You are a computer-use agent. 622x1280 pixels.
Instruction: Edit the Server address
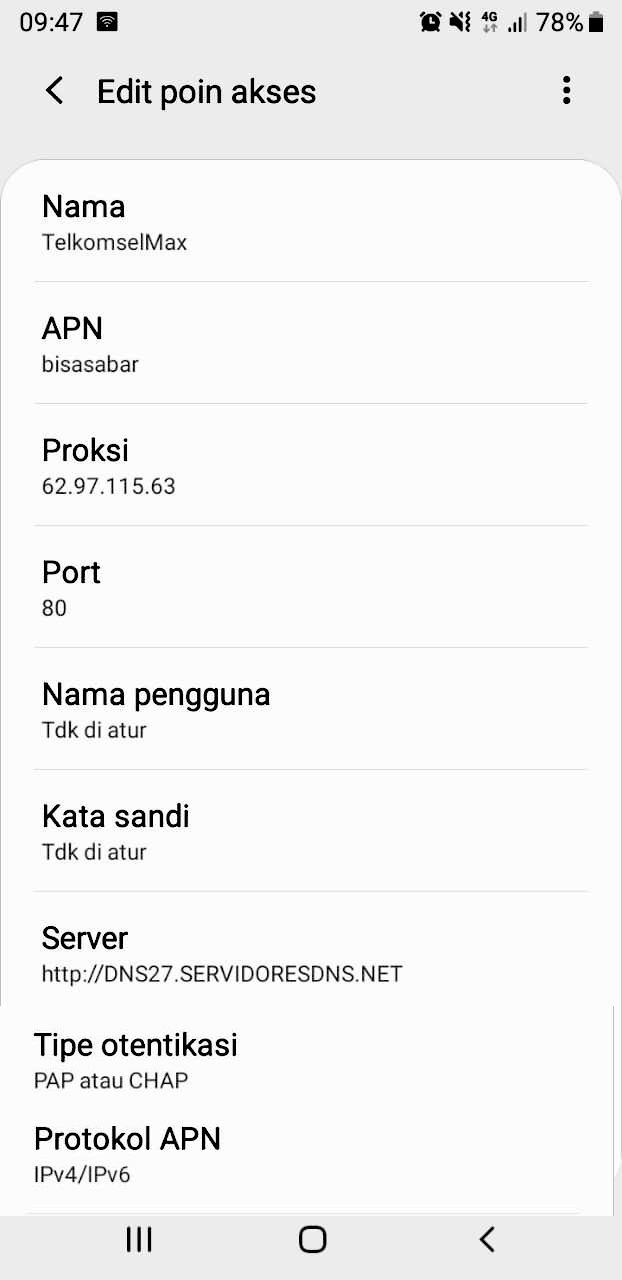coord(311,954)
